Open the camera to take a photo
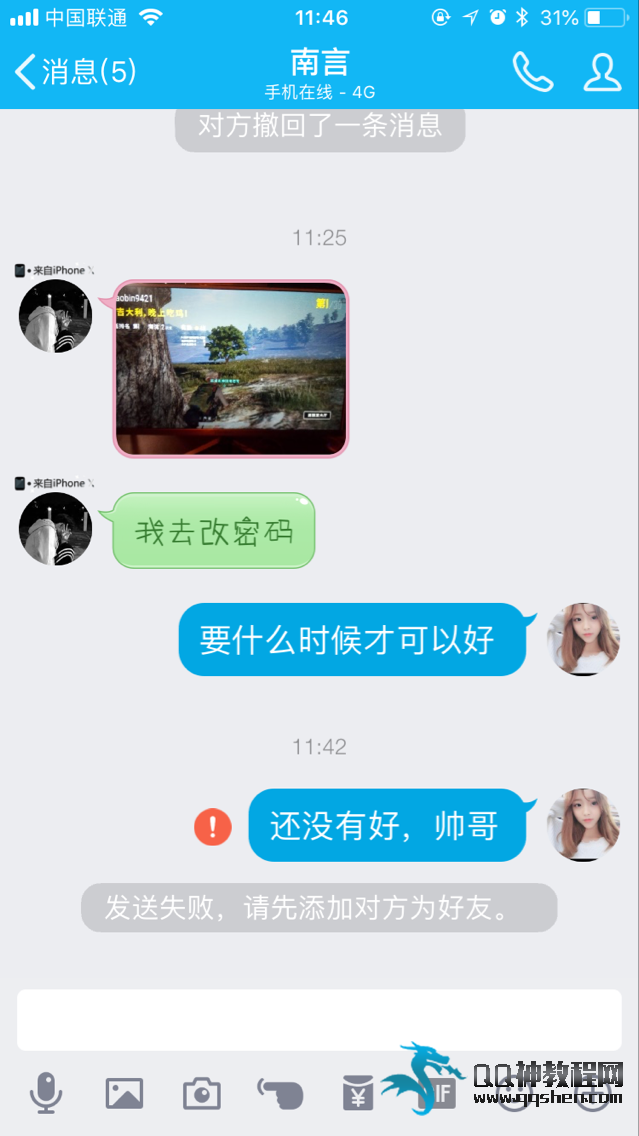This screenshot has height=1136, width=639. point(202,1094)
